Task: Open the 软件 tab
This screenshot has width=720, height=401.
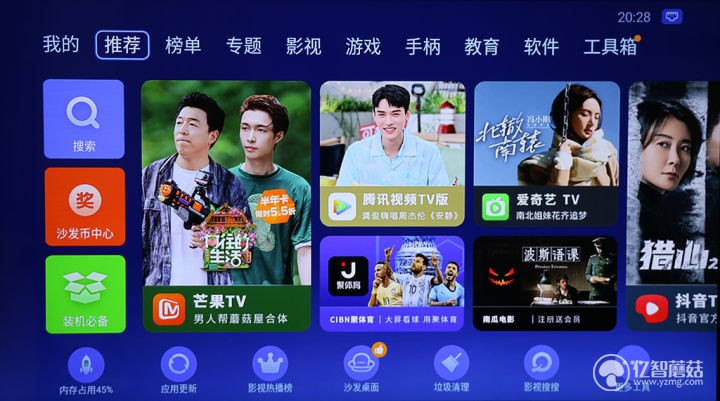Action: (541, 45)
